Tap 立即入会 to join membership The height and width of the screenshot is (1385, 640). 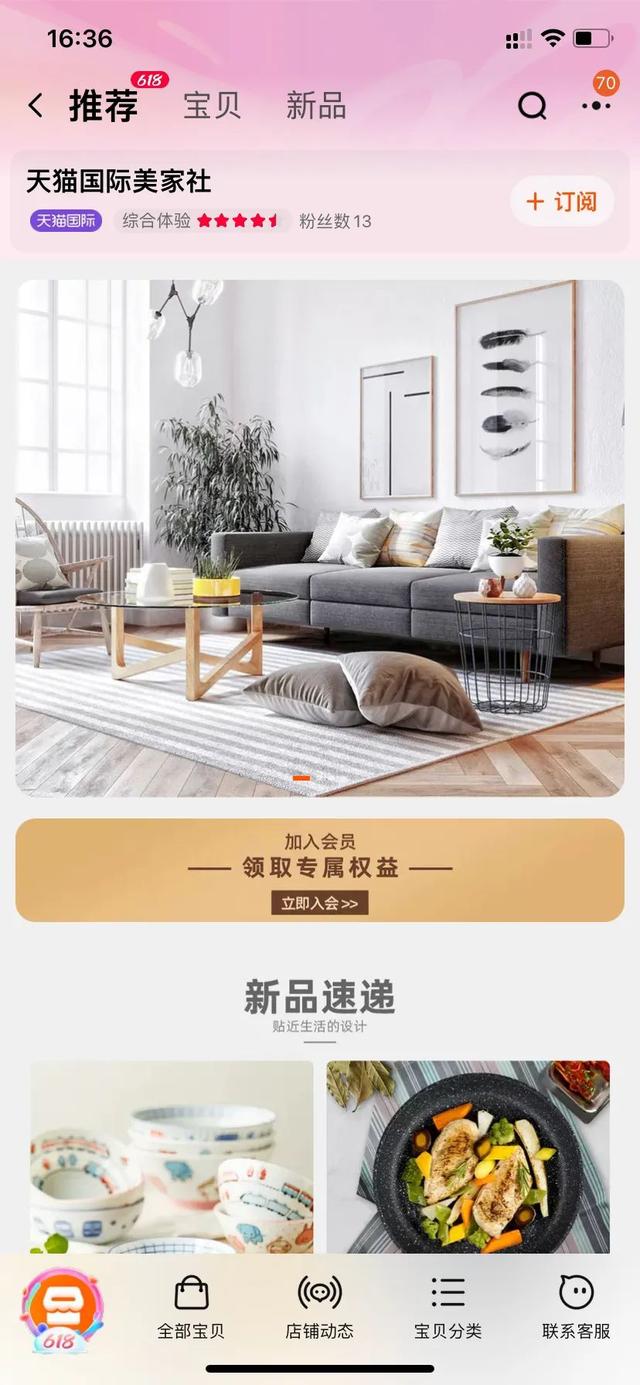coord(319,903)
